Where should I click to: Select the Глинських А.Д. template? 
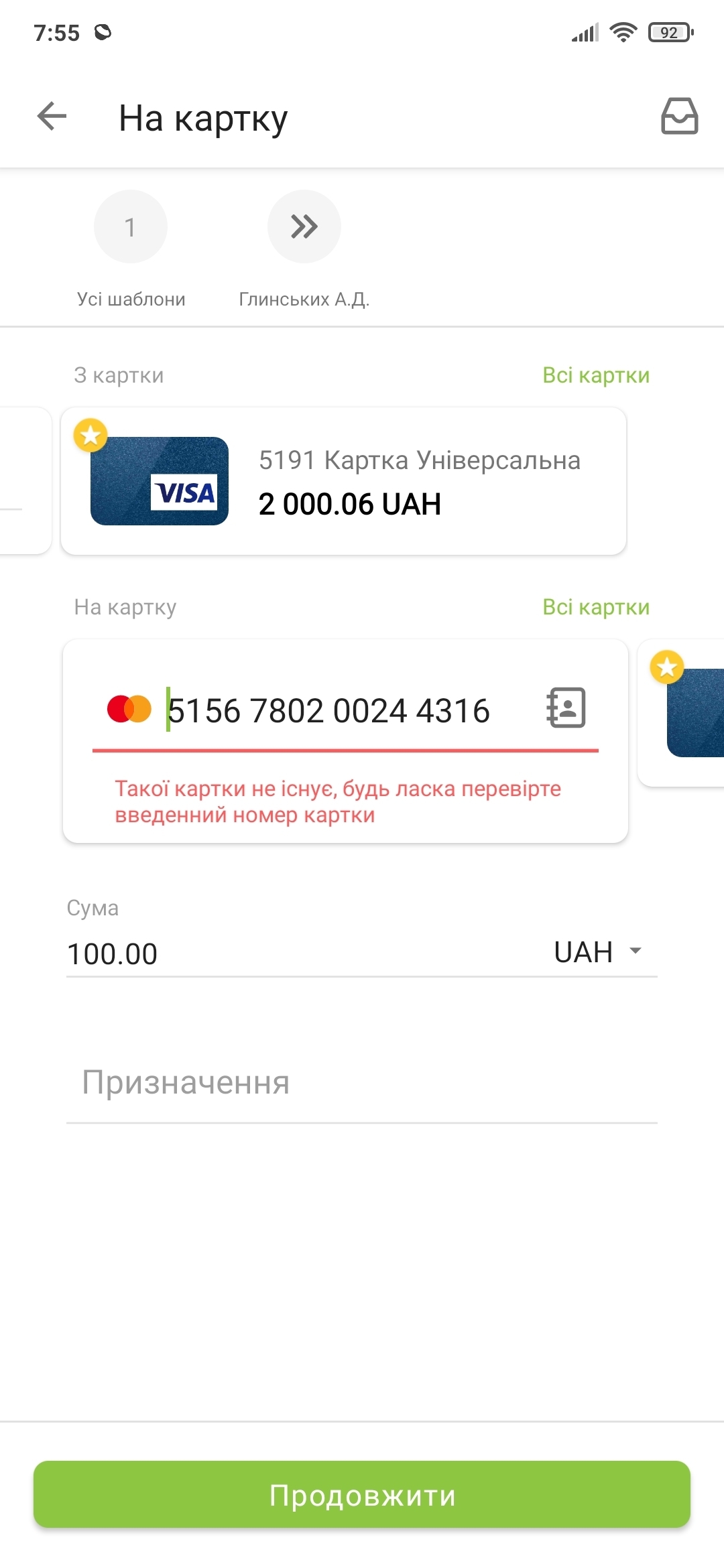[x=304, y=228]
